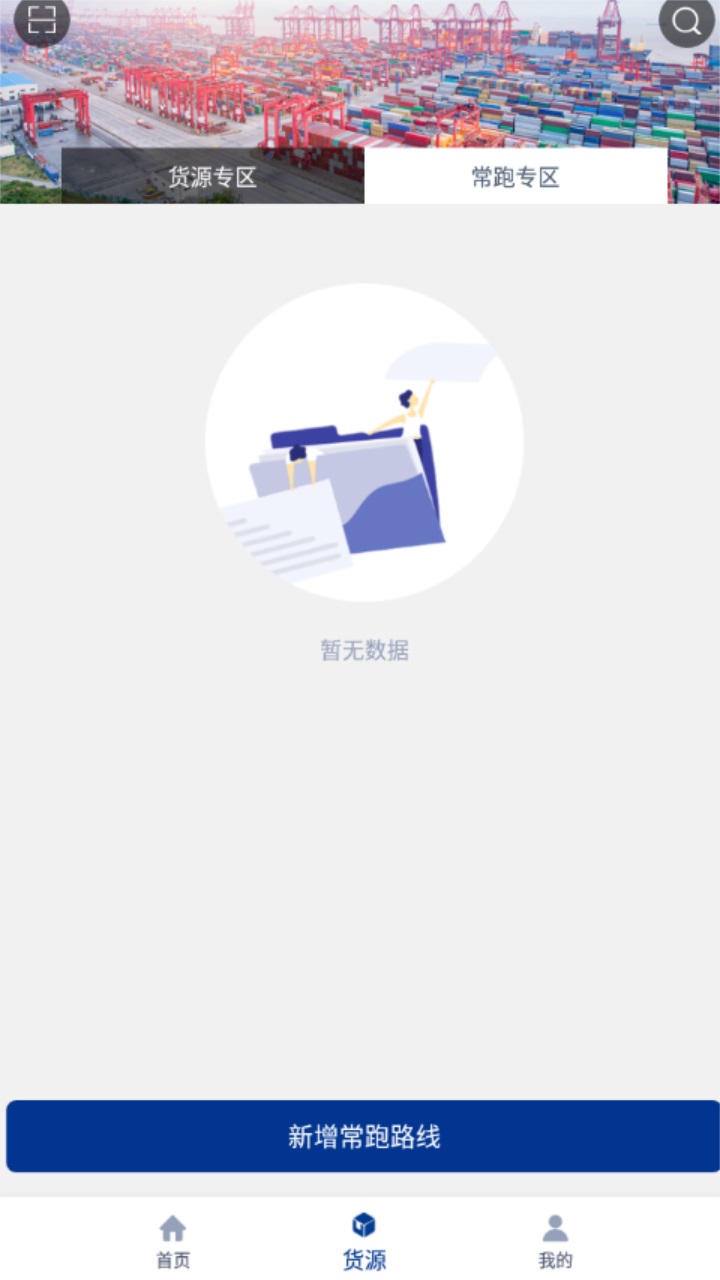
Task: Open the 货源 bottom tab
Action: click(364, 1241)
